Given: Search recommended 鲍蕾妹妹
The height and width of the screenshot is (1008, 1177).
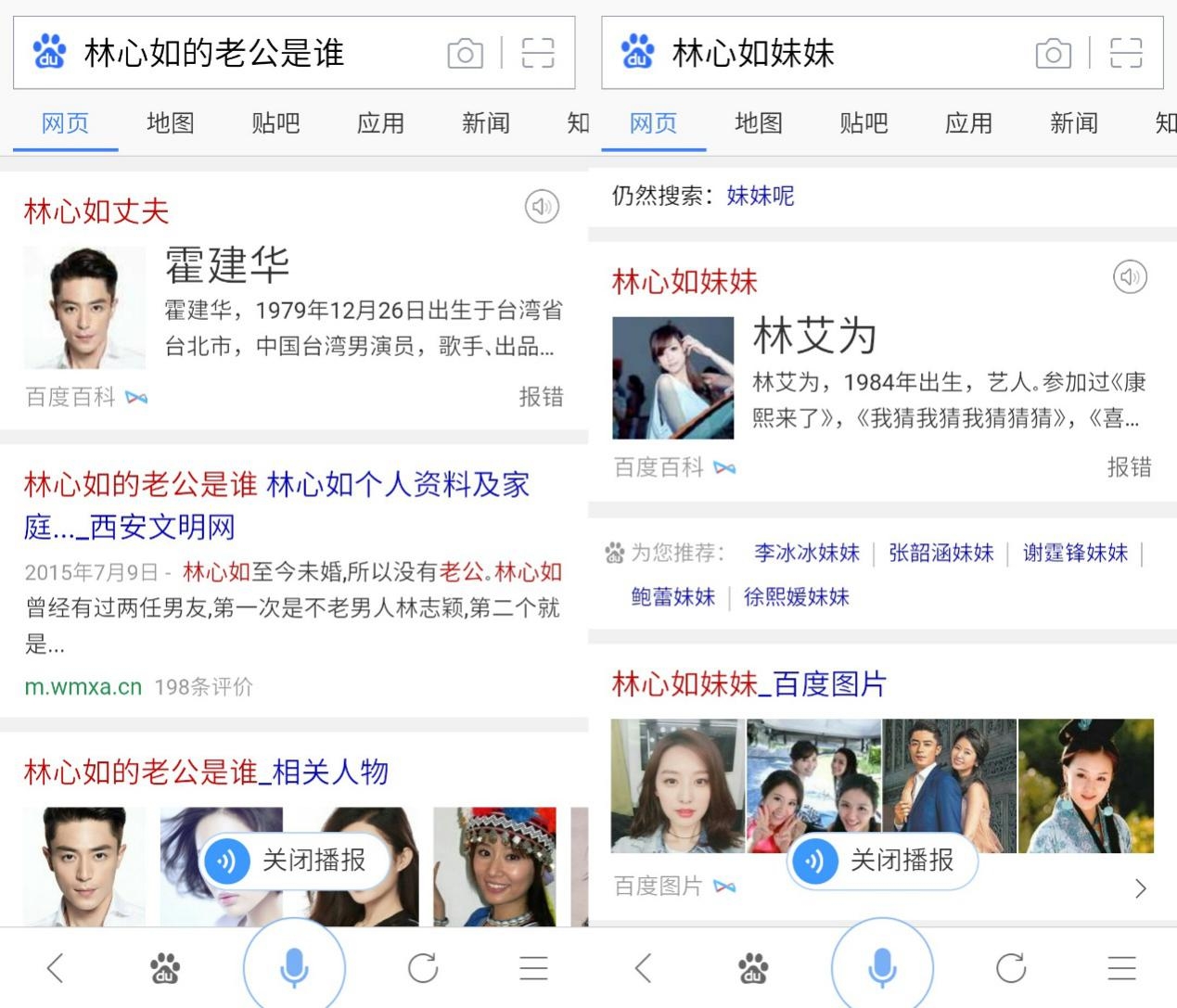Looking at the screenshot, I should point(672,597).
